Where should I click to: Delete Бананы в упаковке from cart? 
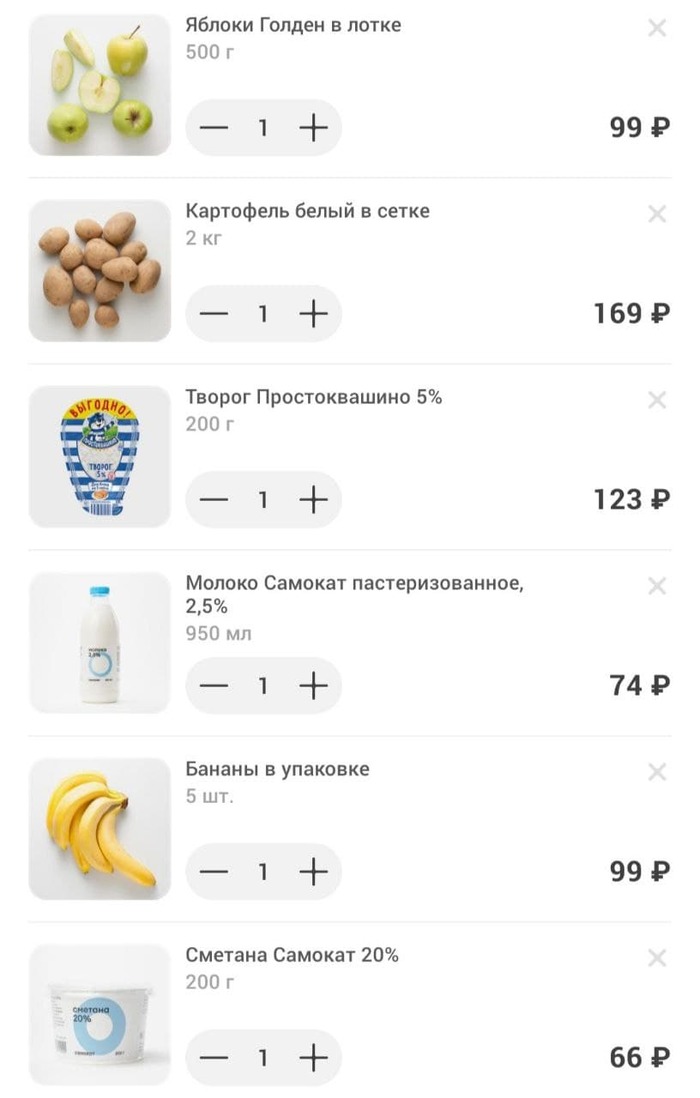657,772
